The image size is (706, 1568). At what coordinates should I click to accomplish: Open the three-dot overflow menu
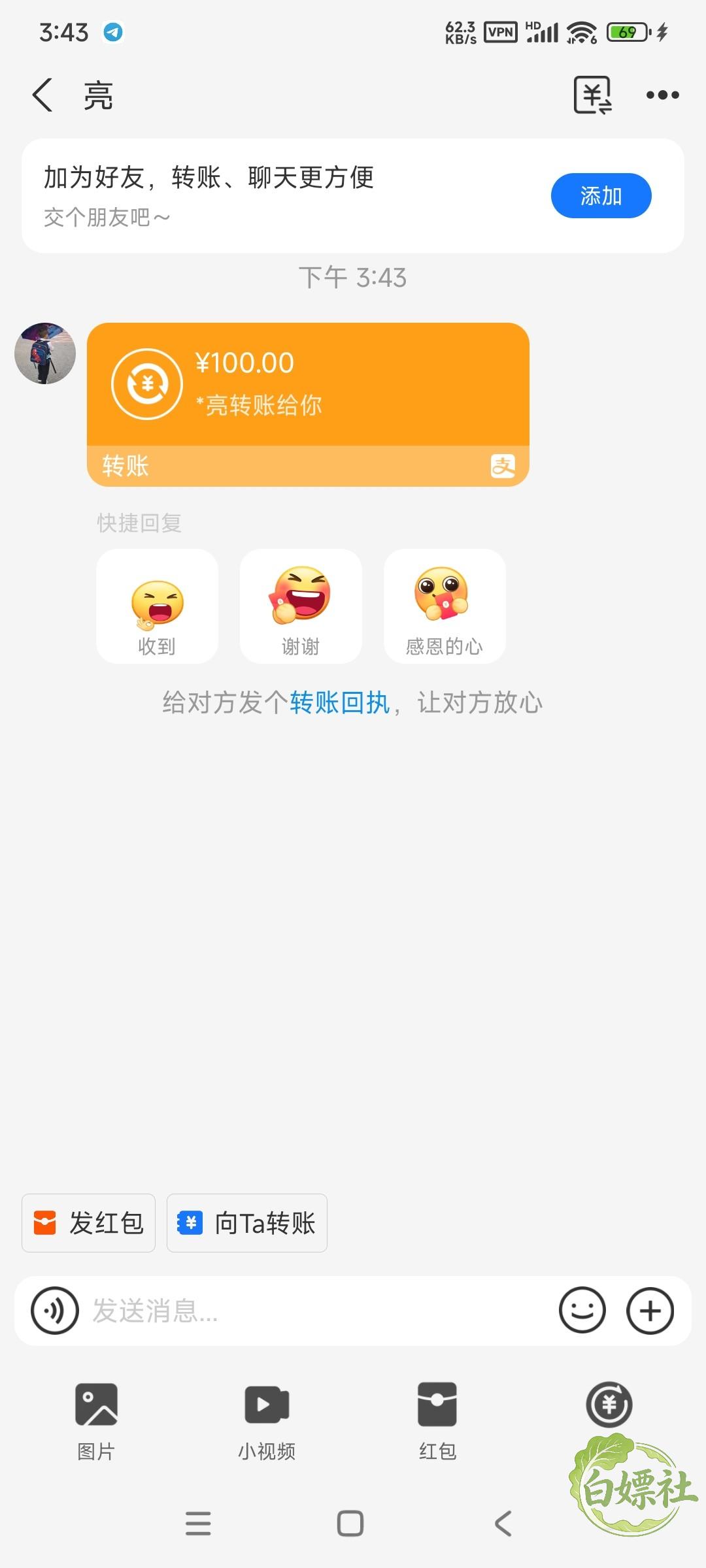662,95
